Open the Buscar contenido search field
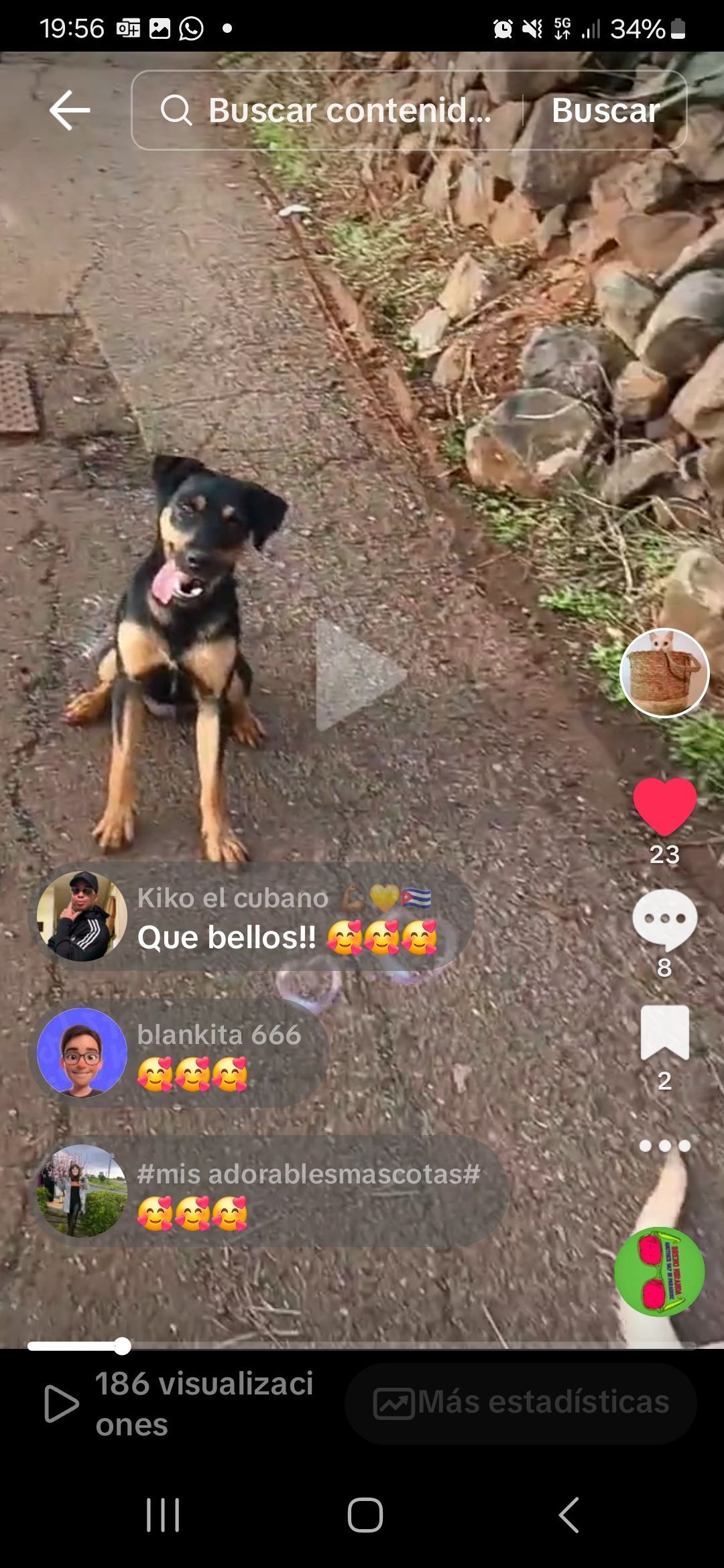 coord(326,111)
